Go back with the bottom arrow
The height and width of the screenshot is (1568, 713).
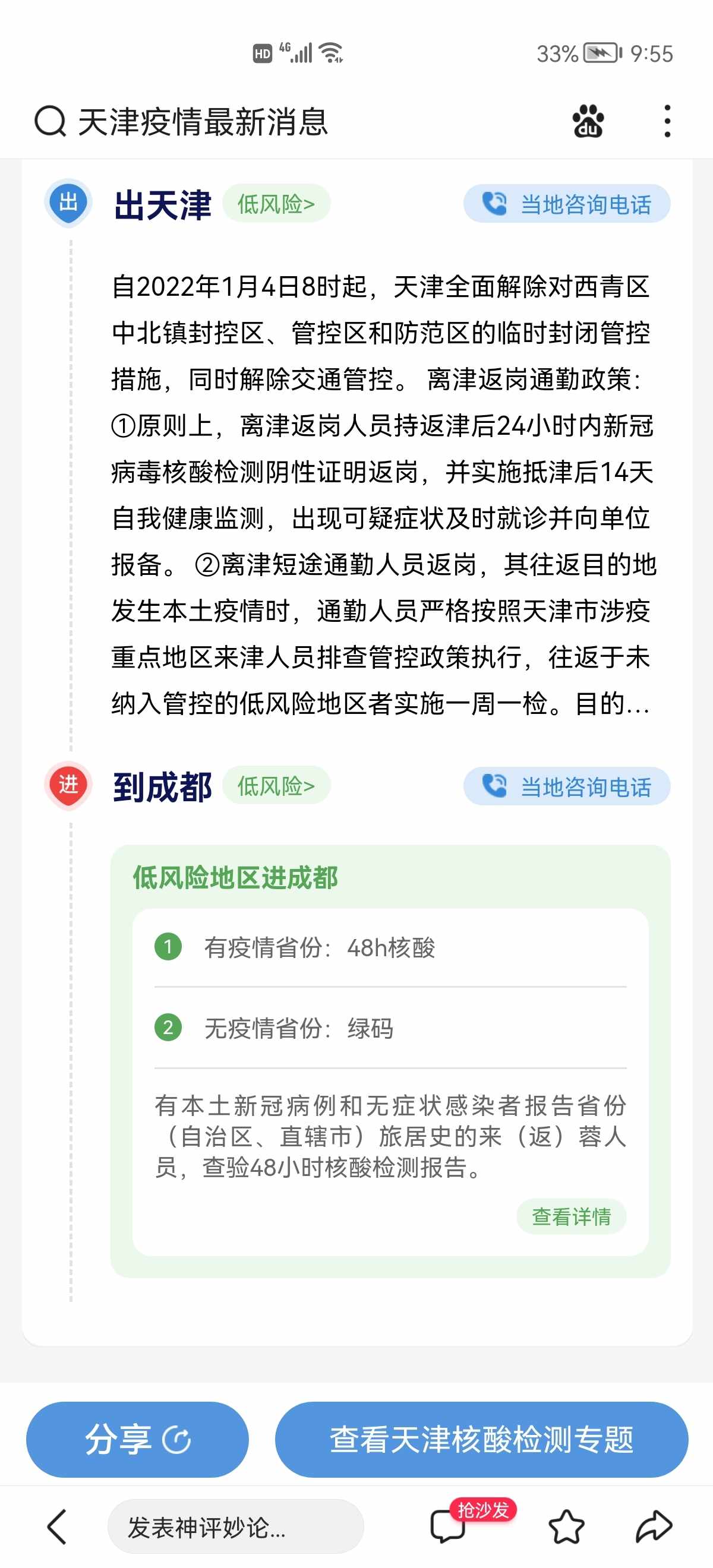pos(56,1526)
